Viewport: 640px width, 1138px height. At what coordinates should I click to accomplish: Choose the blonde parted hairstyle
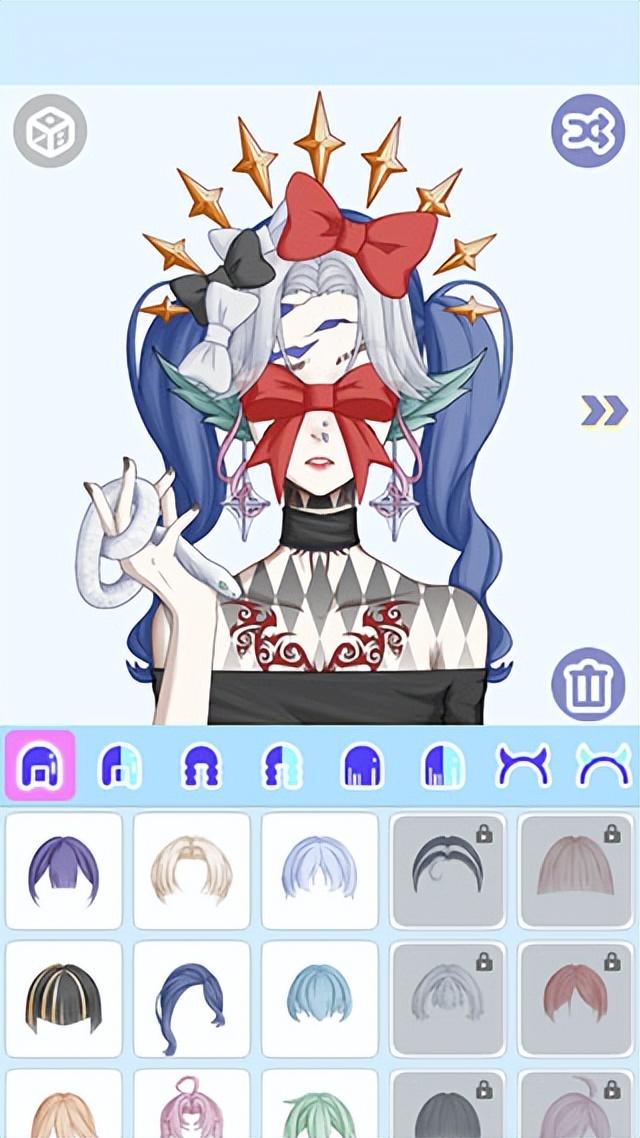192,870
